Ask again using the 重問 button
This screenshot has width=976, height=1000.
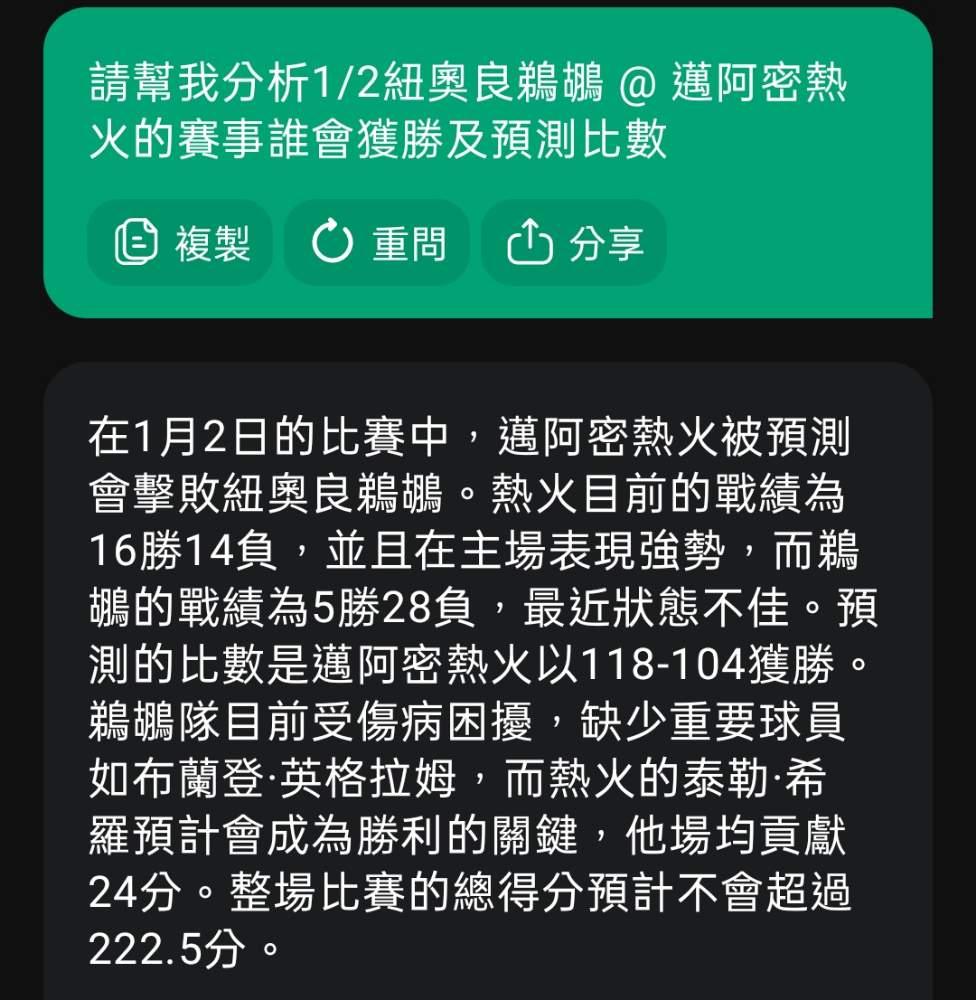378,242
